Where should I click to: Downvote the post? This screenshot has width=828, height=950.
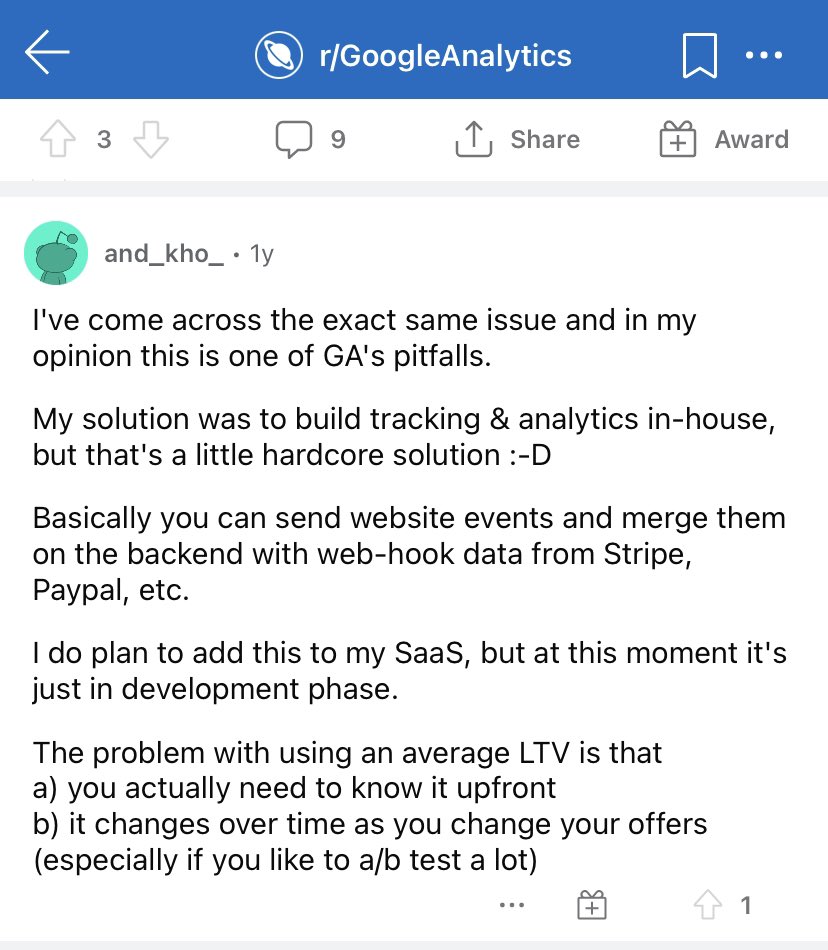coord(150,140)
